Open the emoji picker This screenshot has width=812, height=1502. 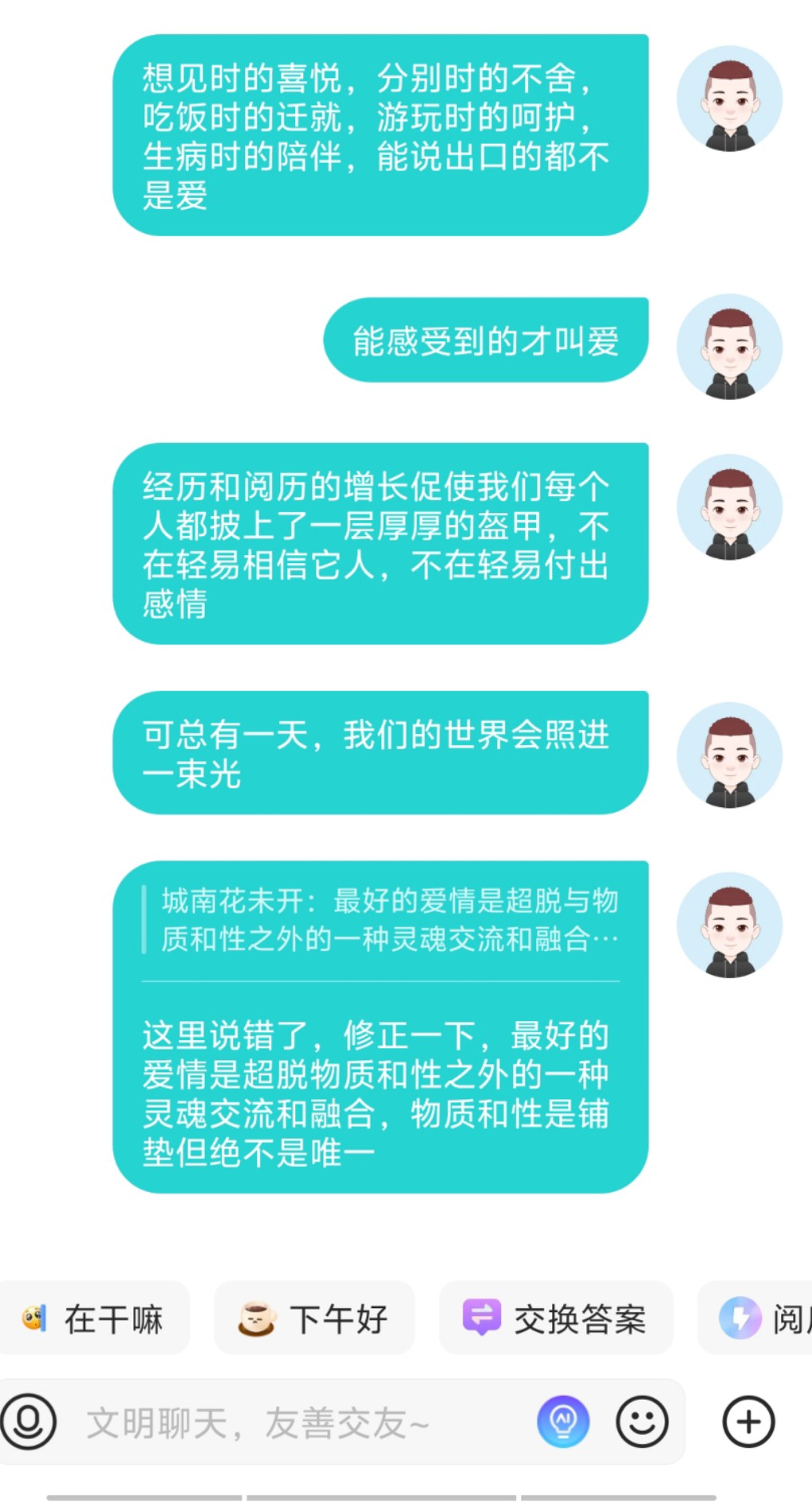642,1422
